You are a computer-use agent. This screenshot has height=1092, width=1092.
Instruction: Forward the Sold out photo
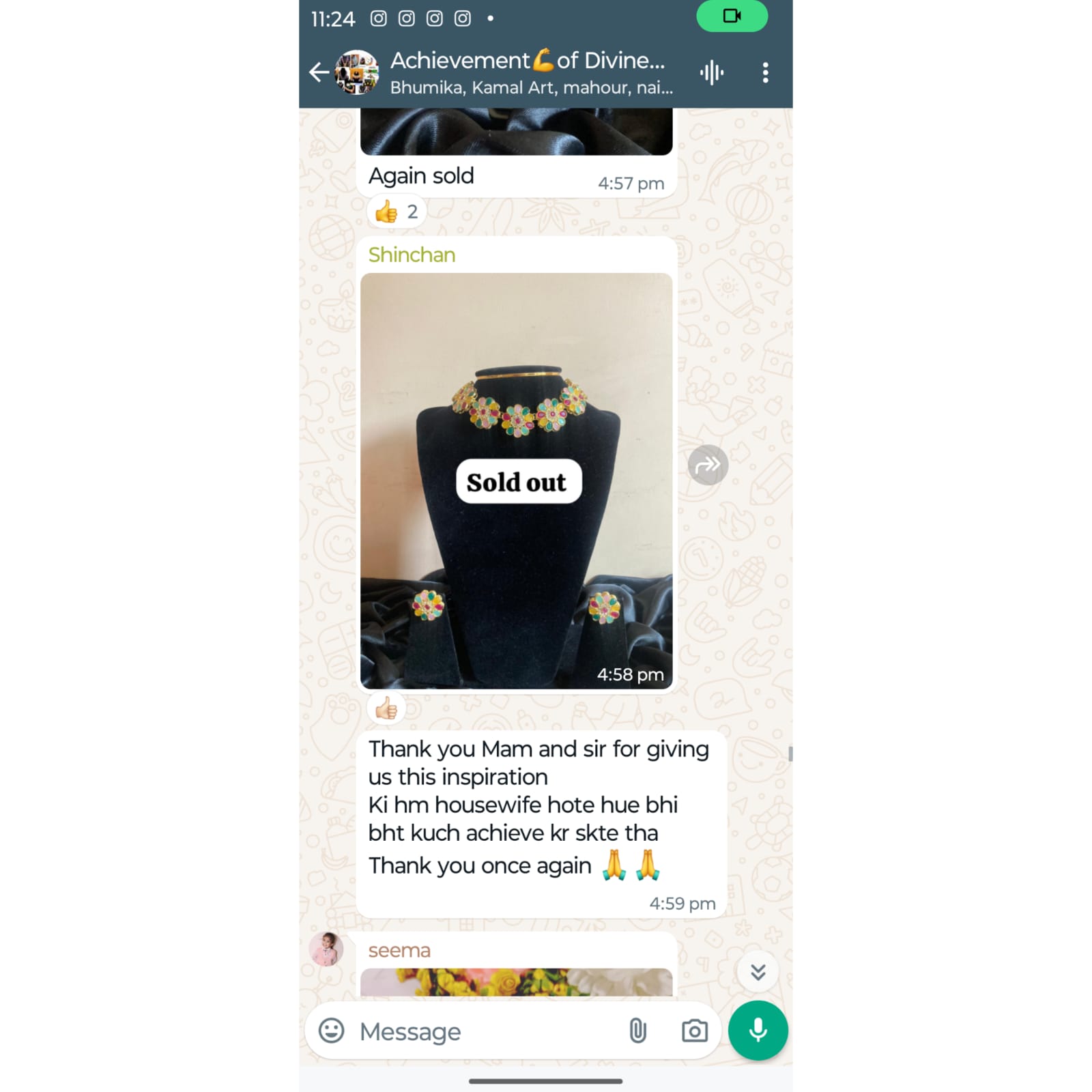click(x=708, y=465)
